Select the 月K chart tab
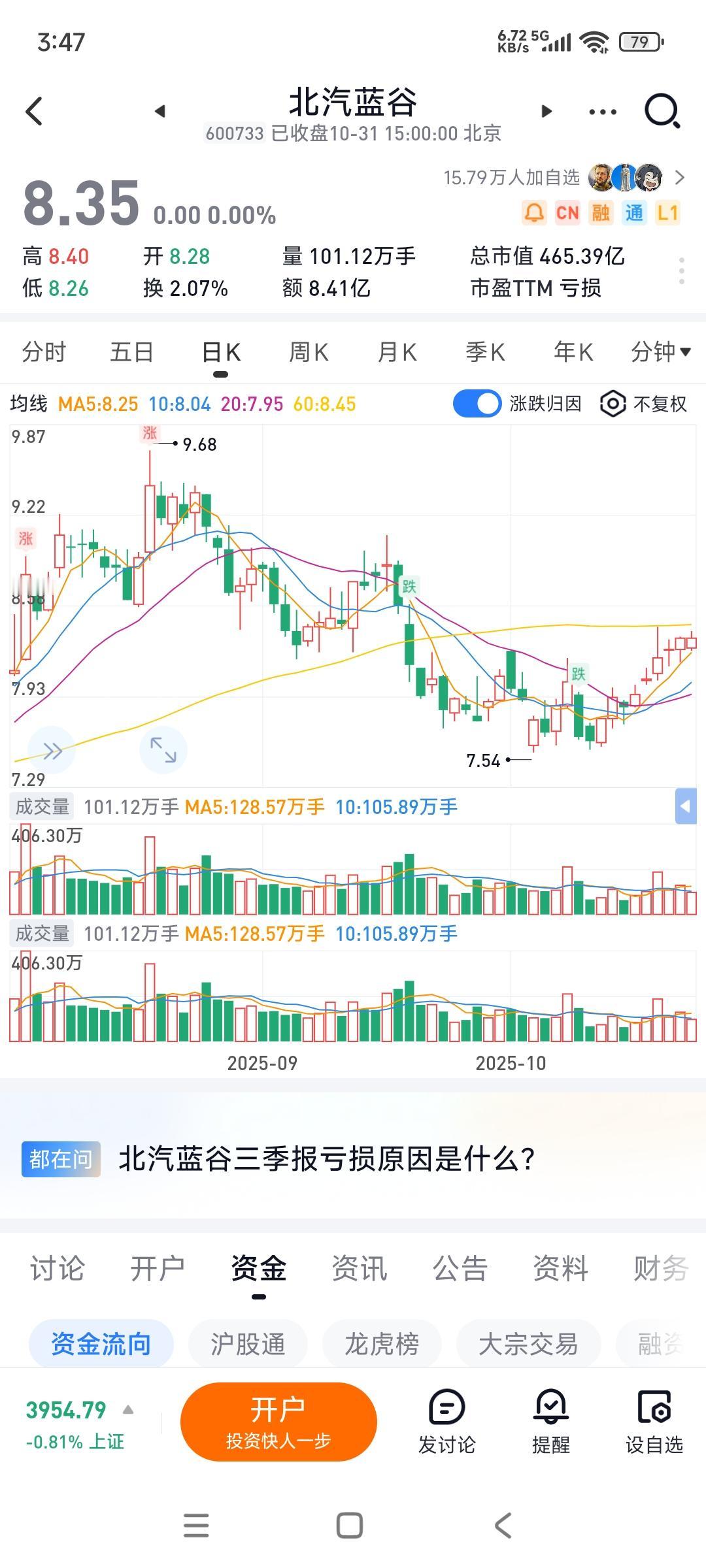Image resolution: width=706 pixels, height=1568 pixels. point(397,352)
